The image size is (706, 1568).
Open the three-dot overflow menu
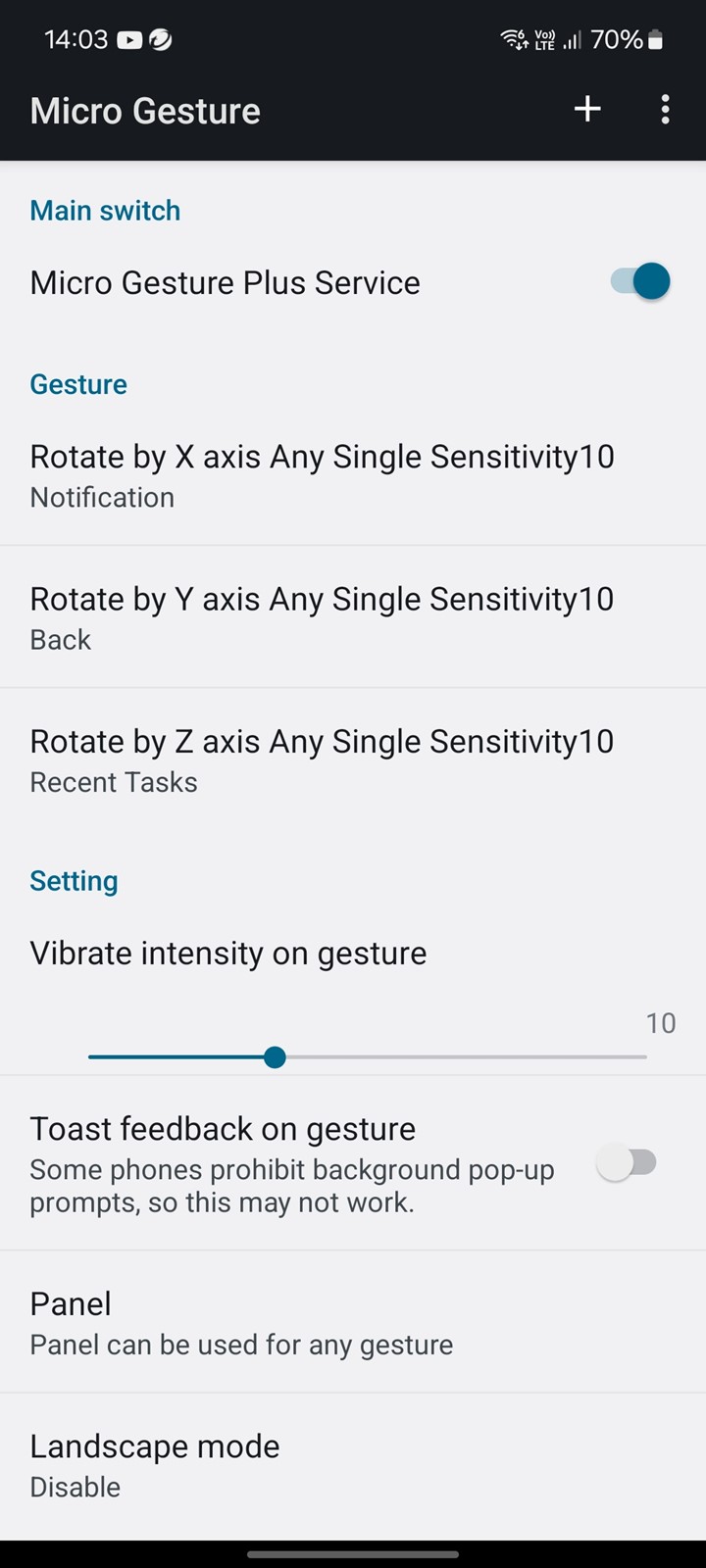[x=666, y=109]
